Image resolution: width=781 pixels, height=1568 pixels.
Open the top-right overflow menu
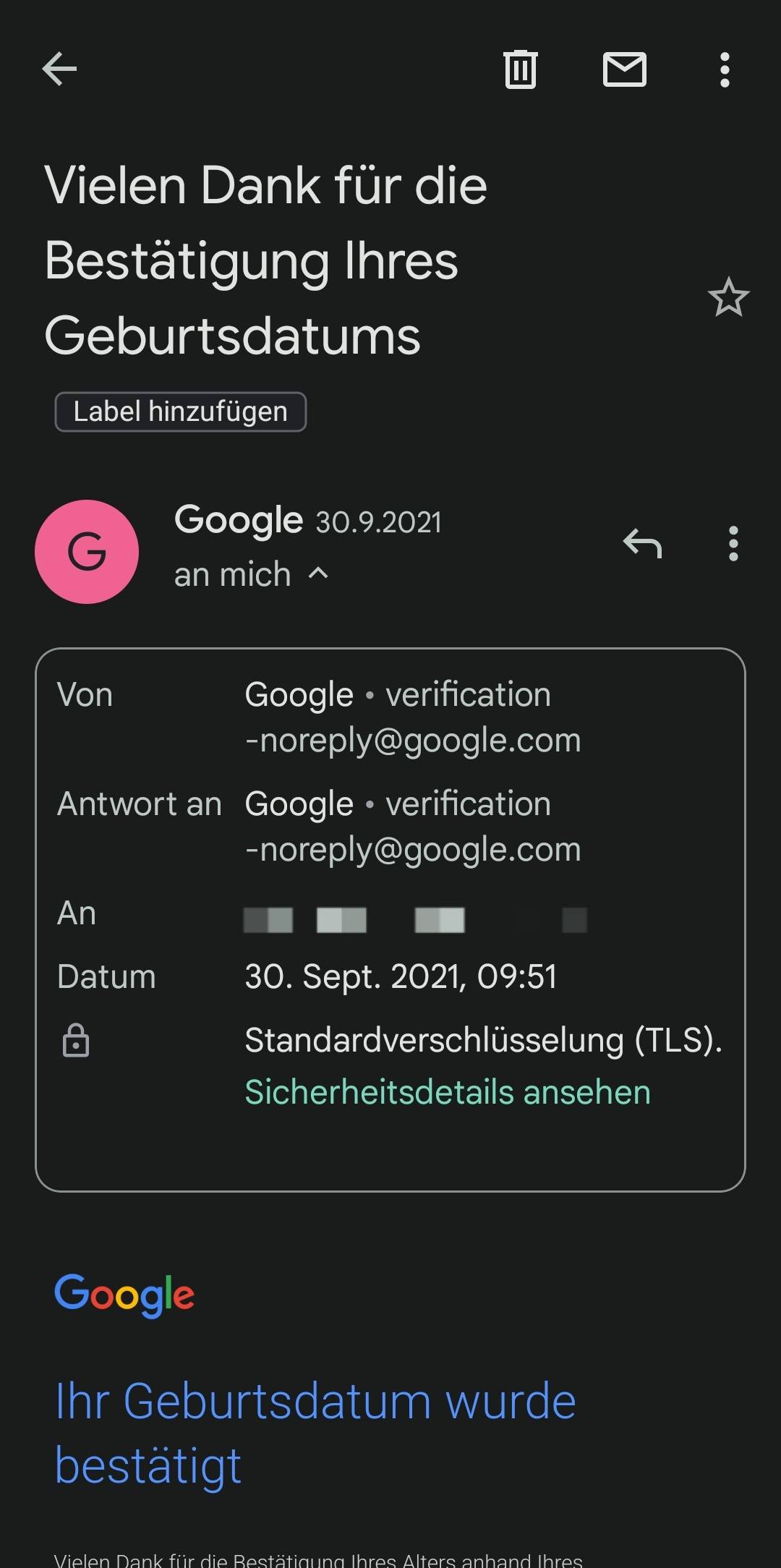pos(725,70)
